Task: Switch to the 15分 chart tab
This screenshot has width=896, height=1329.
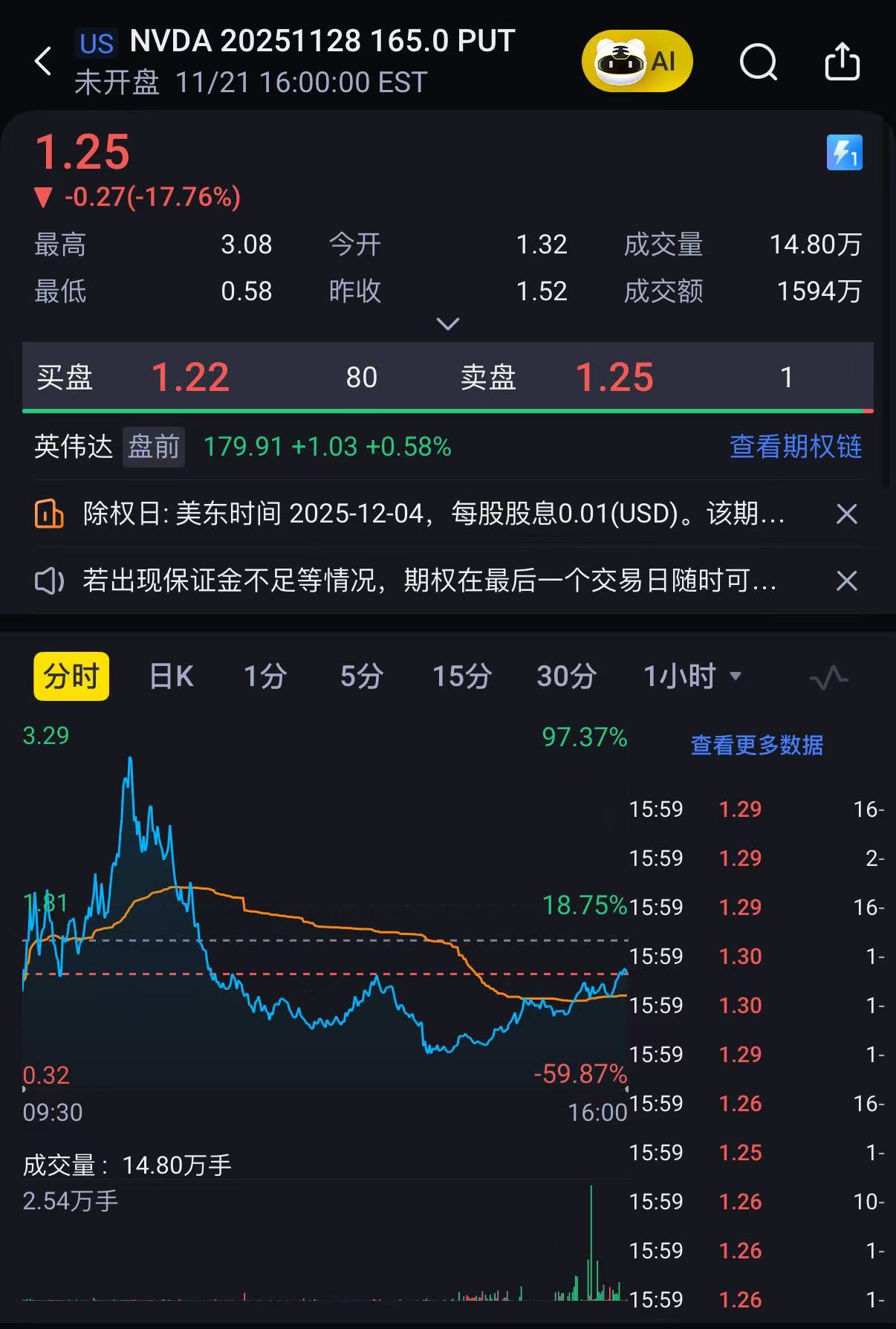Action: [461, 676]
